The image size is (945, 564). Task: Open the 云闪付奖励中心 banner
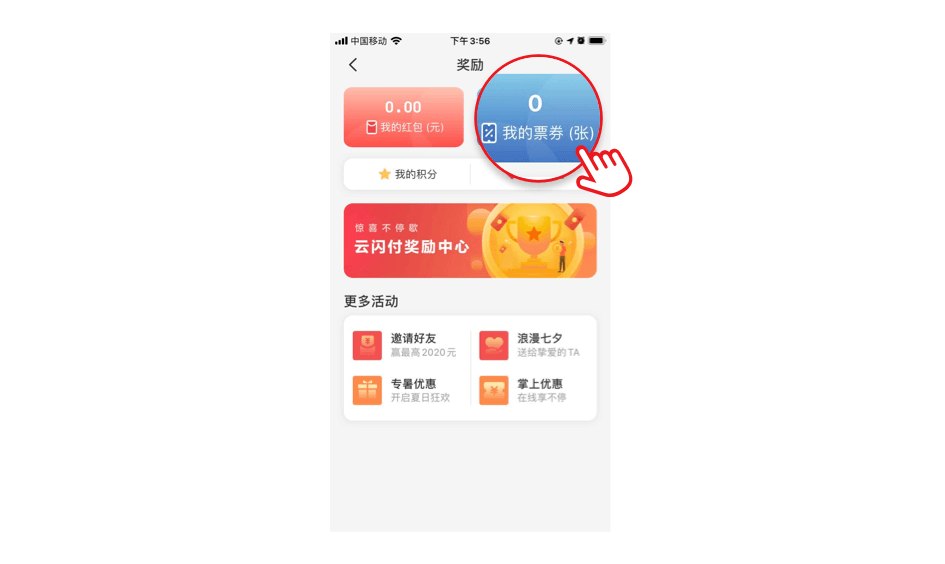point(470,241)
